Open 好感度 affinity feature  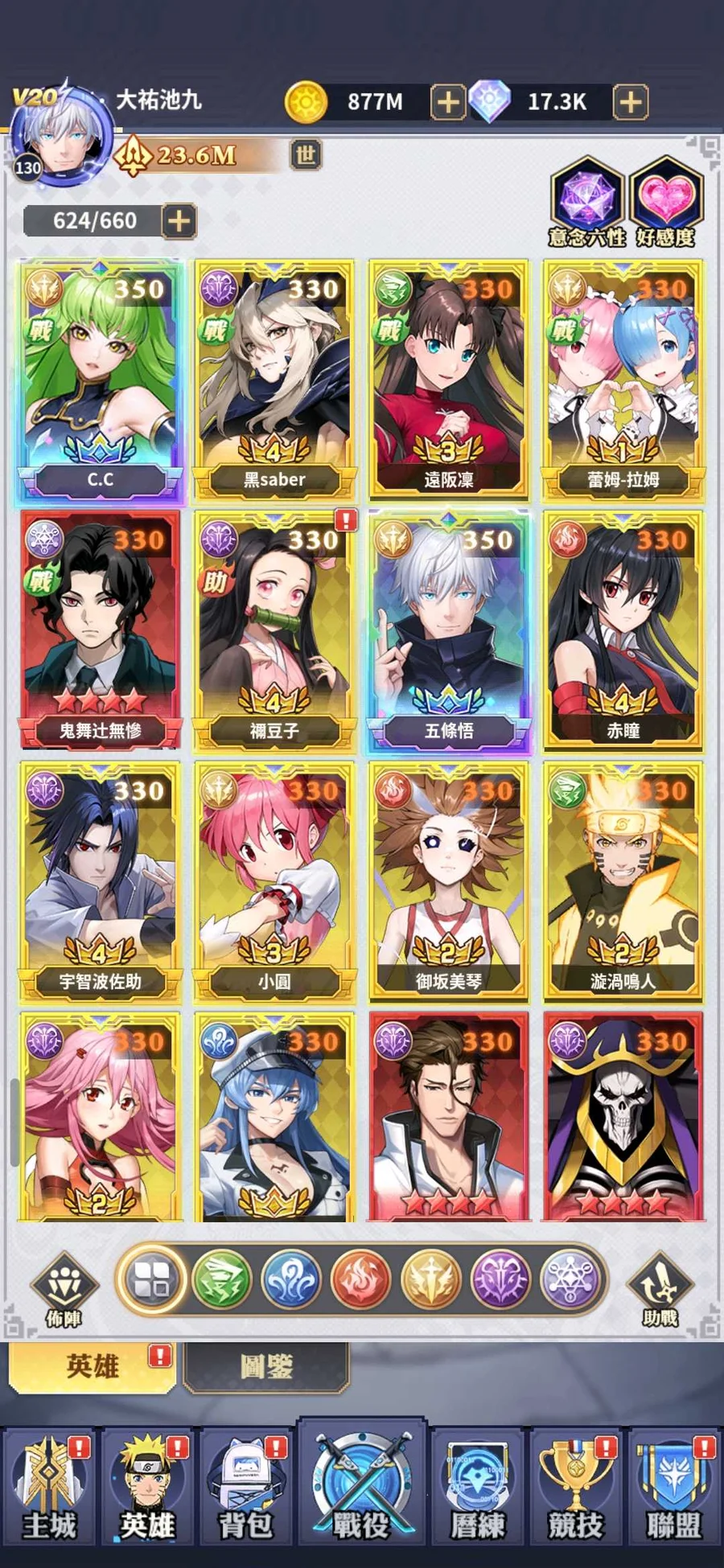666,201
